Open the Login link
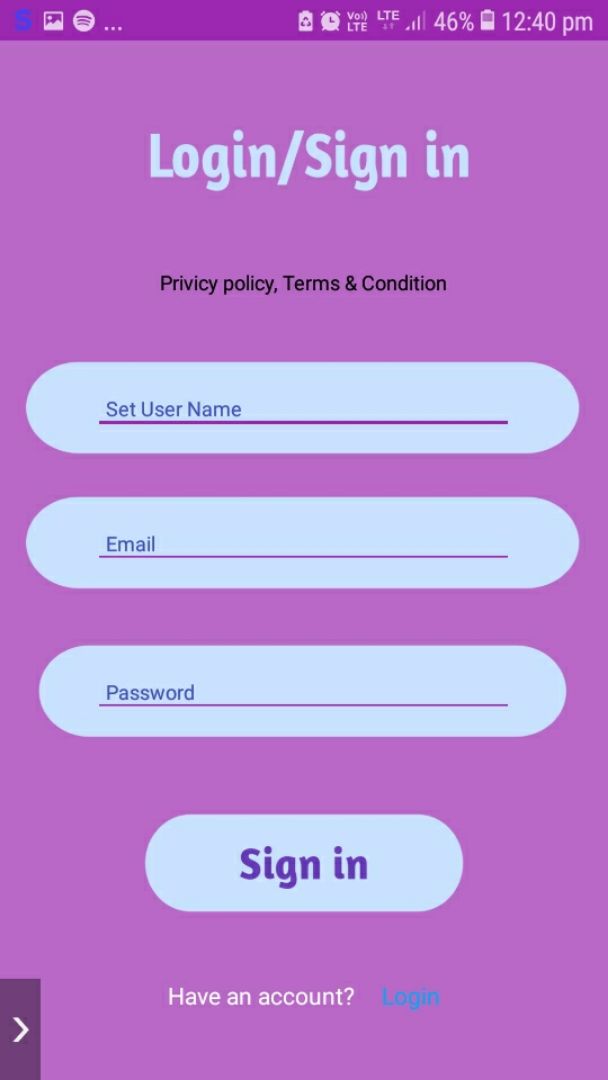 click(410, 996)
